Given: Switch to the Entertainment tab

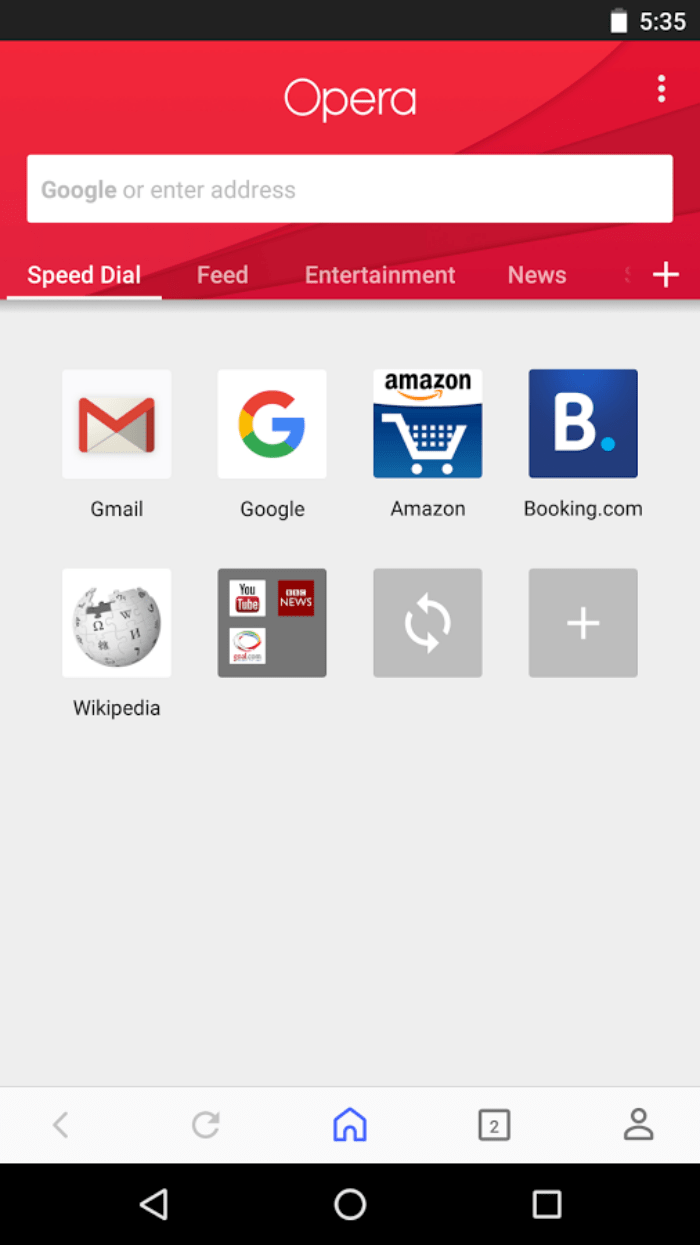Looking at the screenshot, I should pos(380,275).
